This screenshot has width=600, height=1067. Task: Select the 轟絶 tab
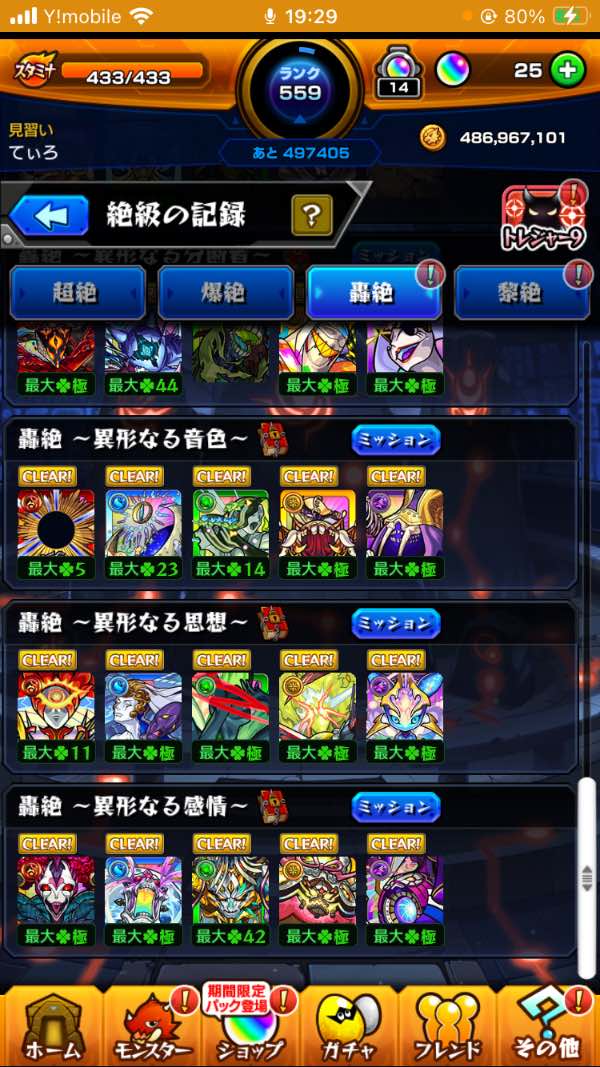point(373,292)
